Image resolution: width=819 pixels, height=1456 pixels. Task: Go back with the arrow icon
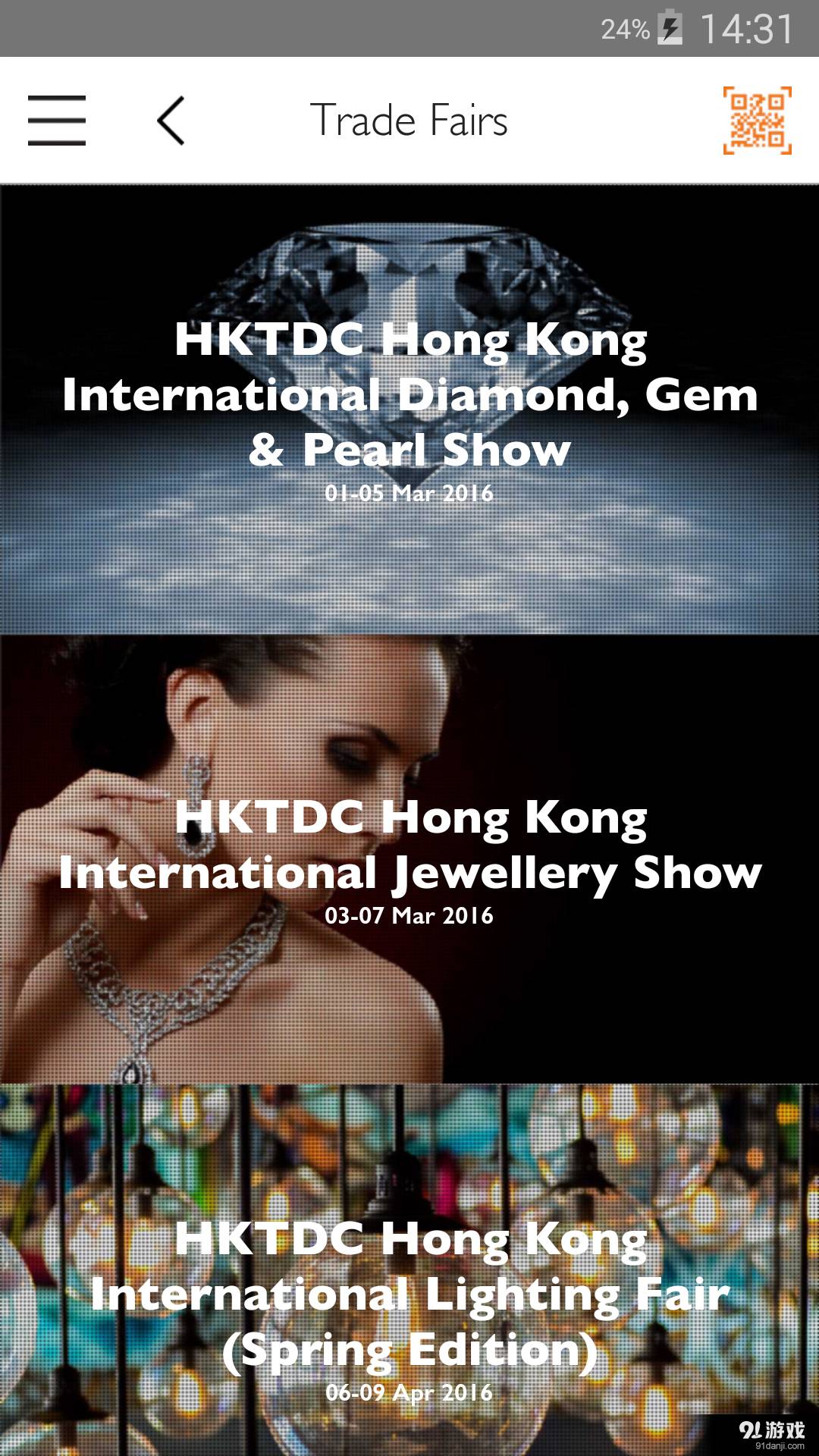point(171,121)
